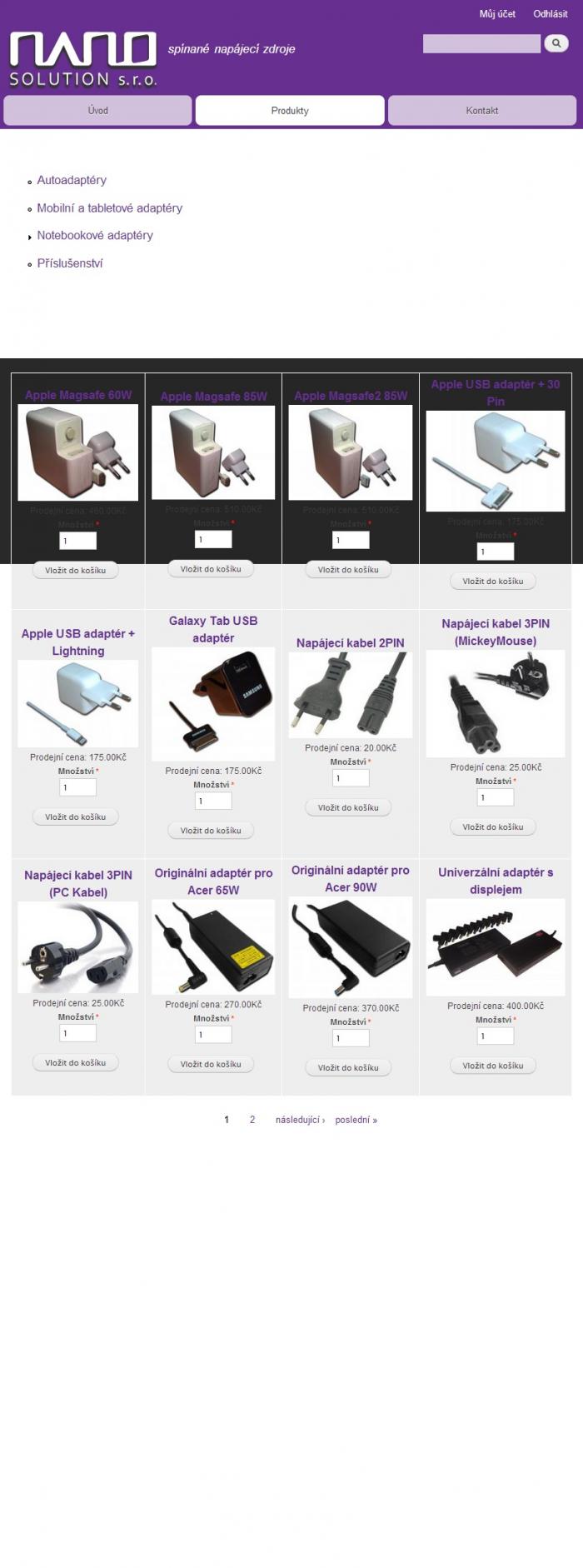Image resolution: width=583 pixels, height=1568 pixels.
Task: Jump to the poslední page
Action: tap(356, 1120)
